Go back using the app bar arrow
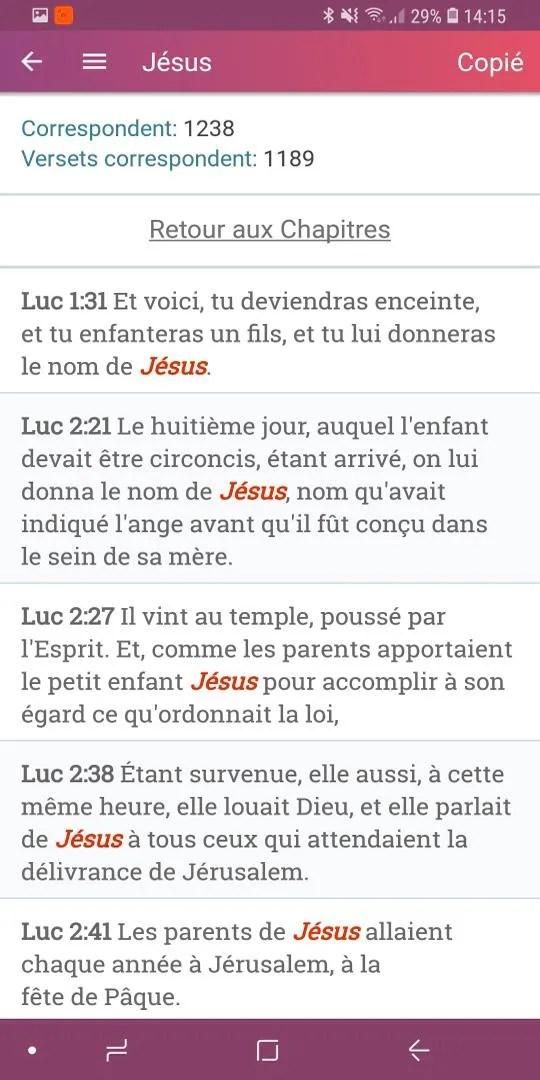The width and height of the screenshot is (540, 1080). [32, 62]
